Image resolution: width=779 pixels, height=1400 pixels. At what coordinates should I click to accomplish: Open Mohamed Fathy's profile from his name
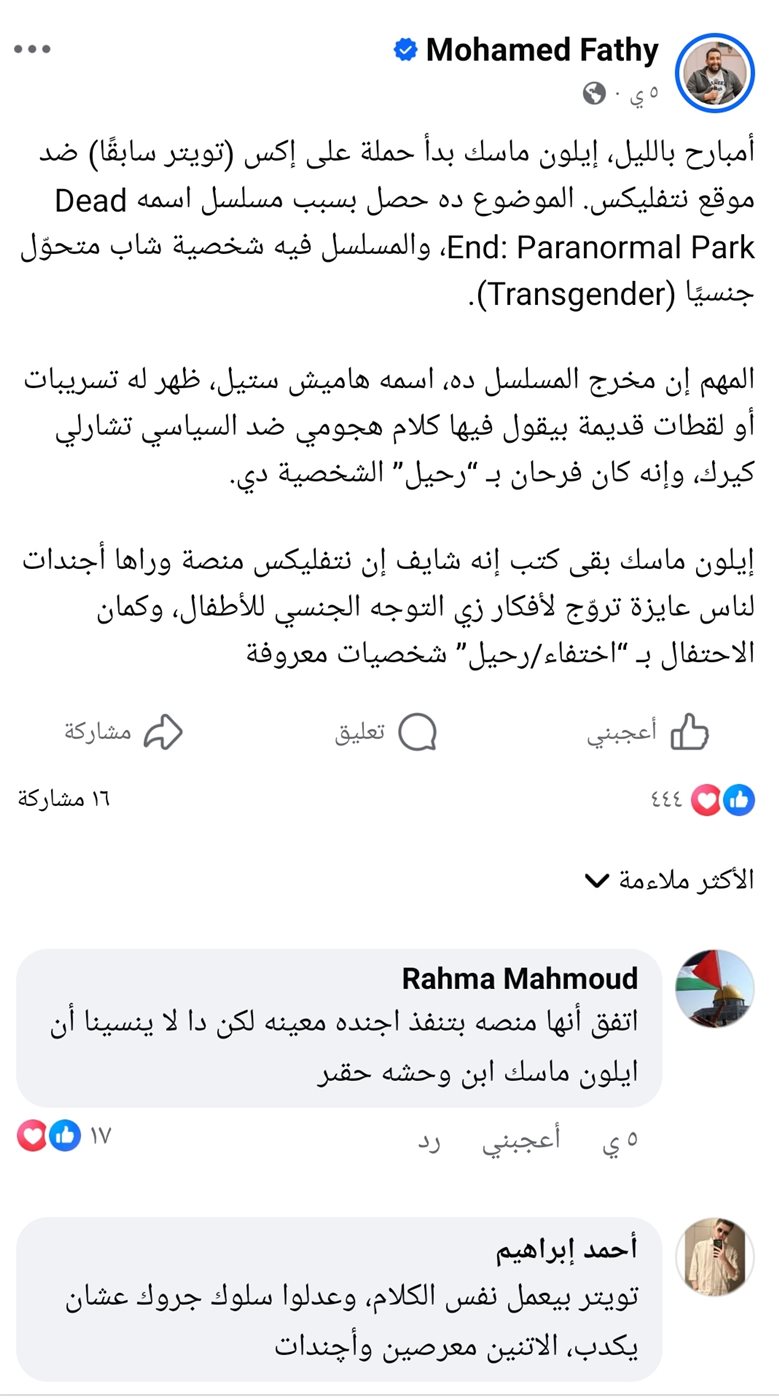coord(542,50)
